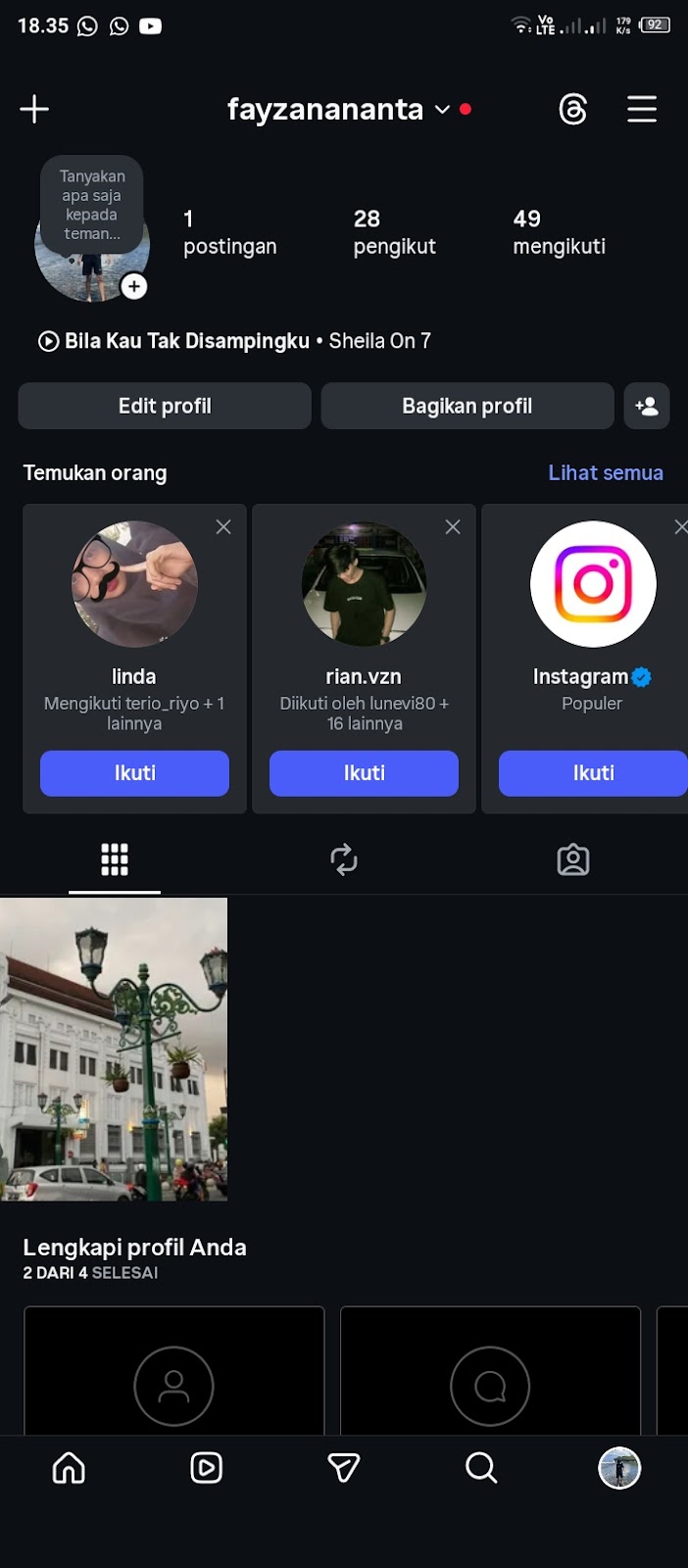Dismiss the rian.vzn suggestion card
This screenshot has height=1568, width=688.
(x=453, y=527)
